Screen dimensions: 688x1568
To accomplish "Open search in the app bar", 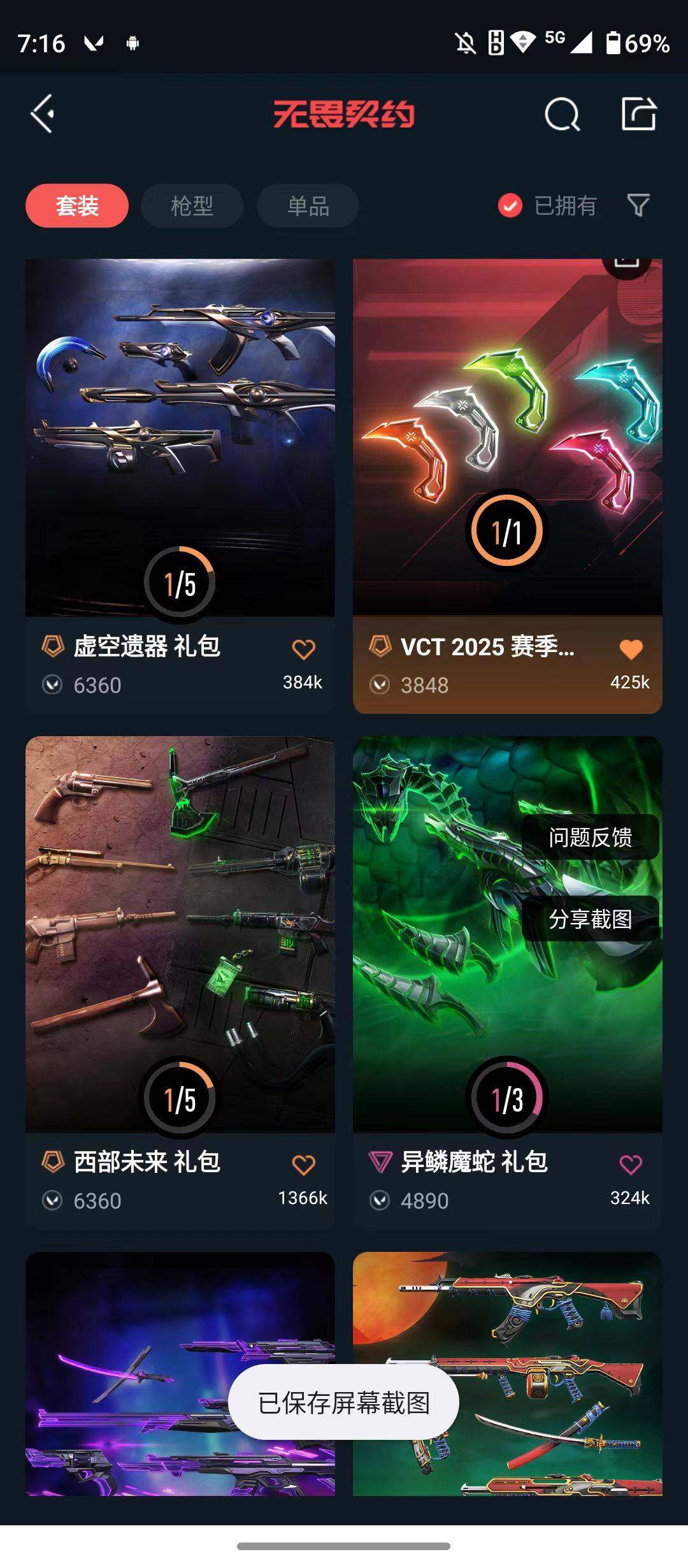I will 562,115.
